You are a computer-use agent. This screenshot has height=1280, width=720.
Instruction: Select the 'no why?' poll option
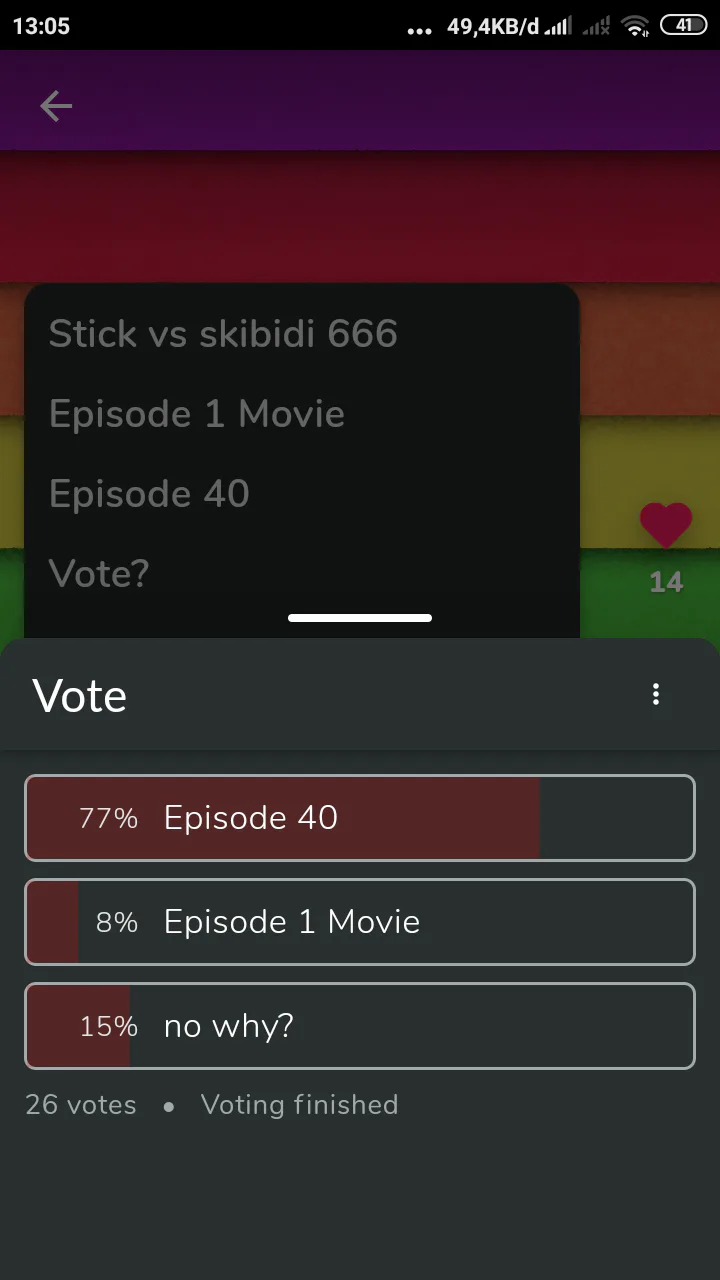(x=360, y=1026)
